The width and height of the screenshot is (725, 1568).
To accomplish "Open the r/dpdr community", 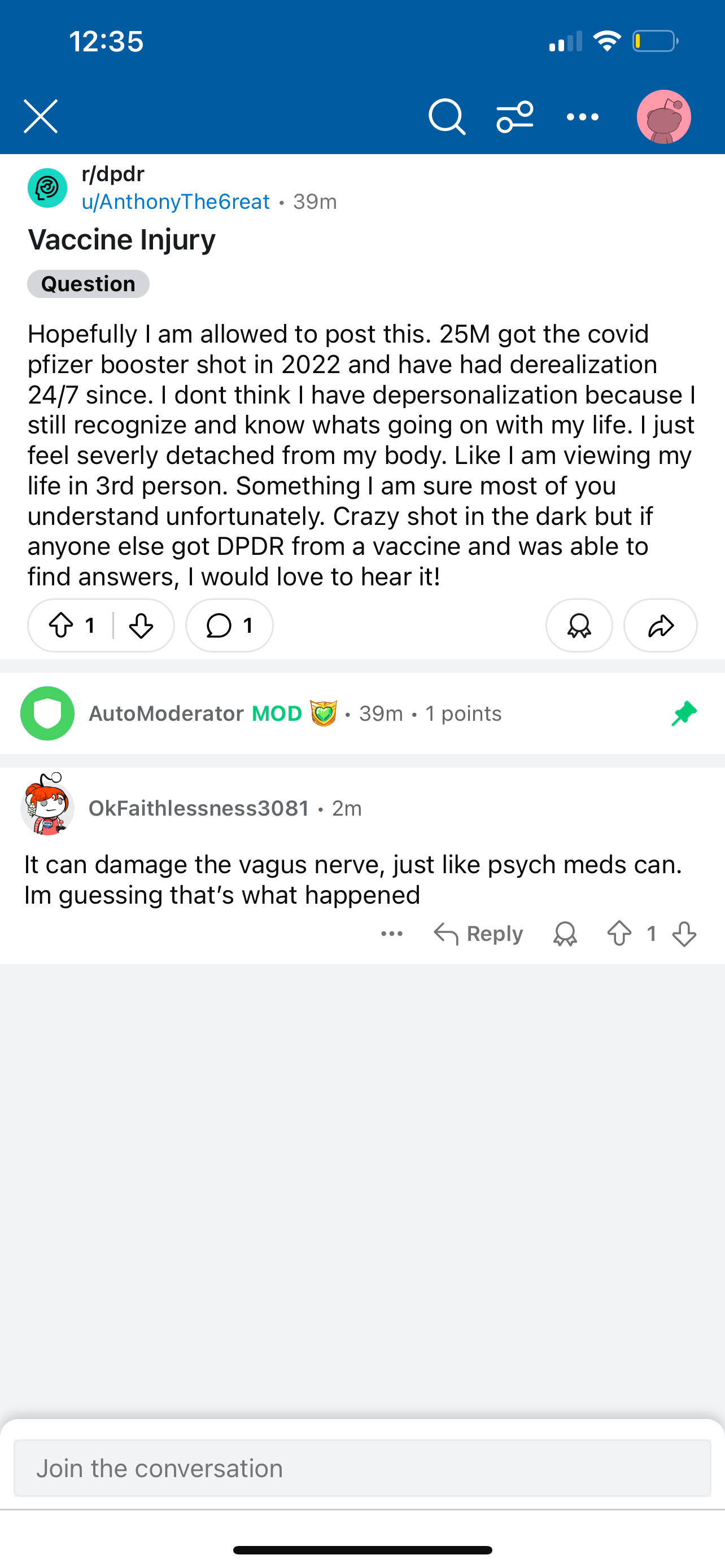I will click(x=113, y=174).
